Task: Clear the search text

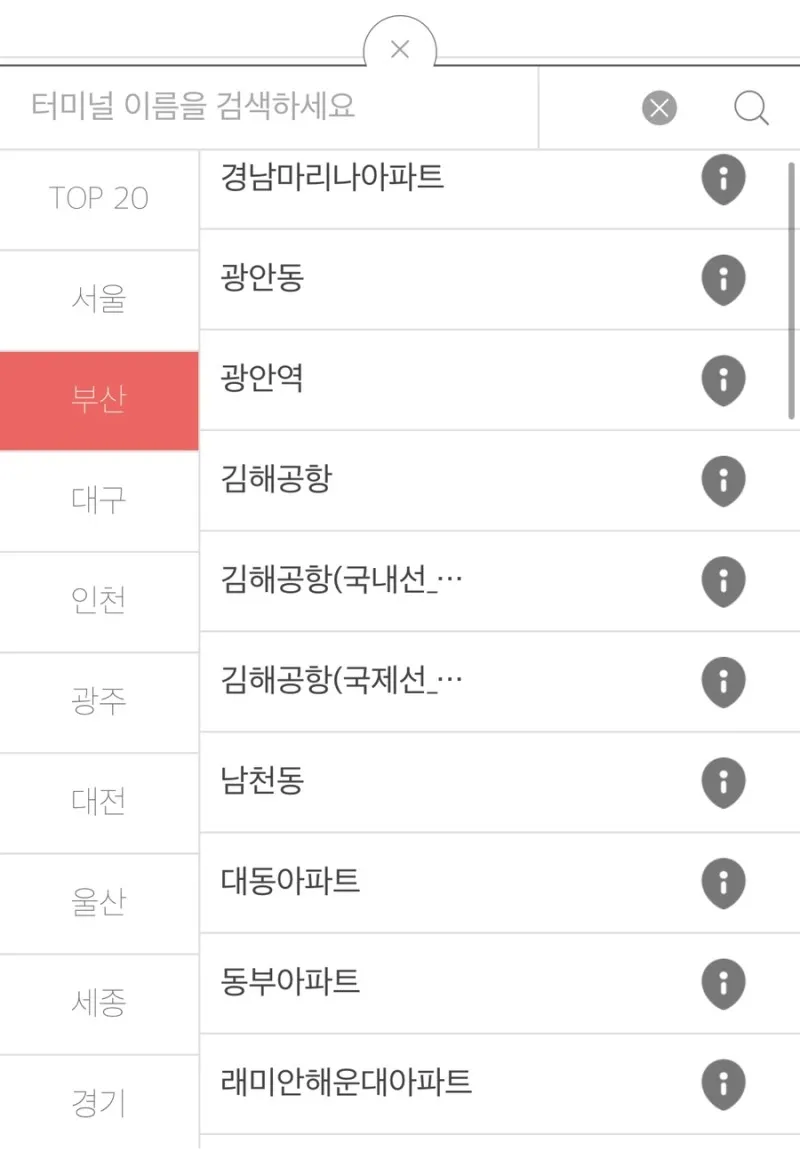Action: pyautogui.click(x=659, y=108)
